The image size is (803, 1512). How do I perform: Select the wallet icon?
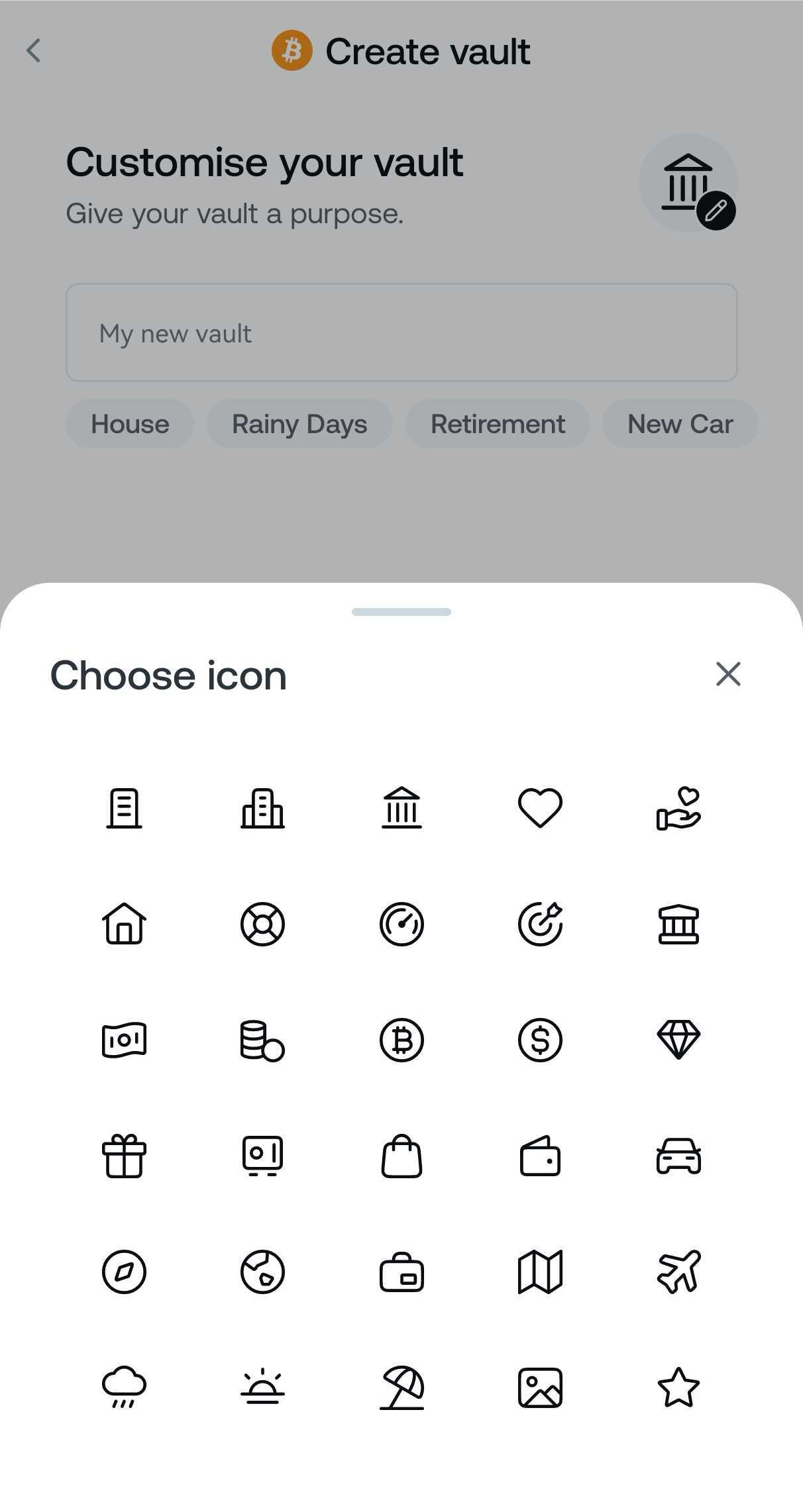(x=540, y=1156)
